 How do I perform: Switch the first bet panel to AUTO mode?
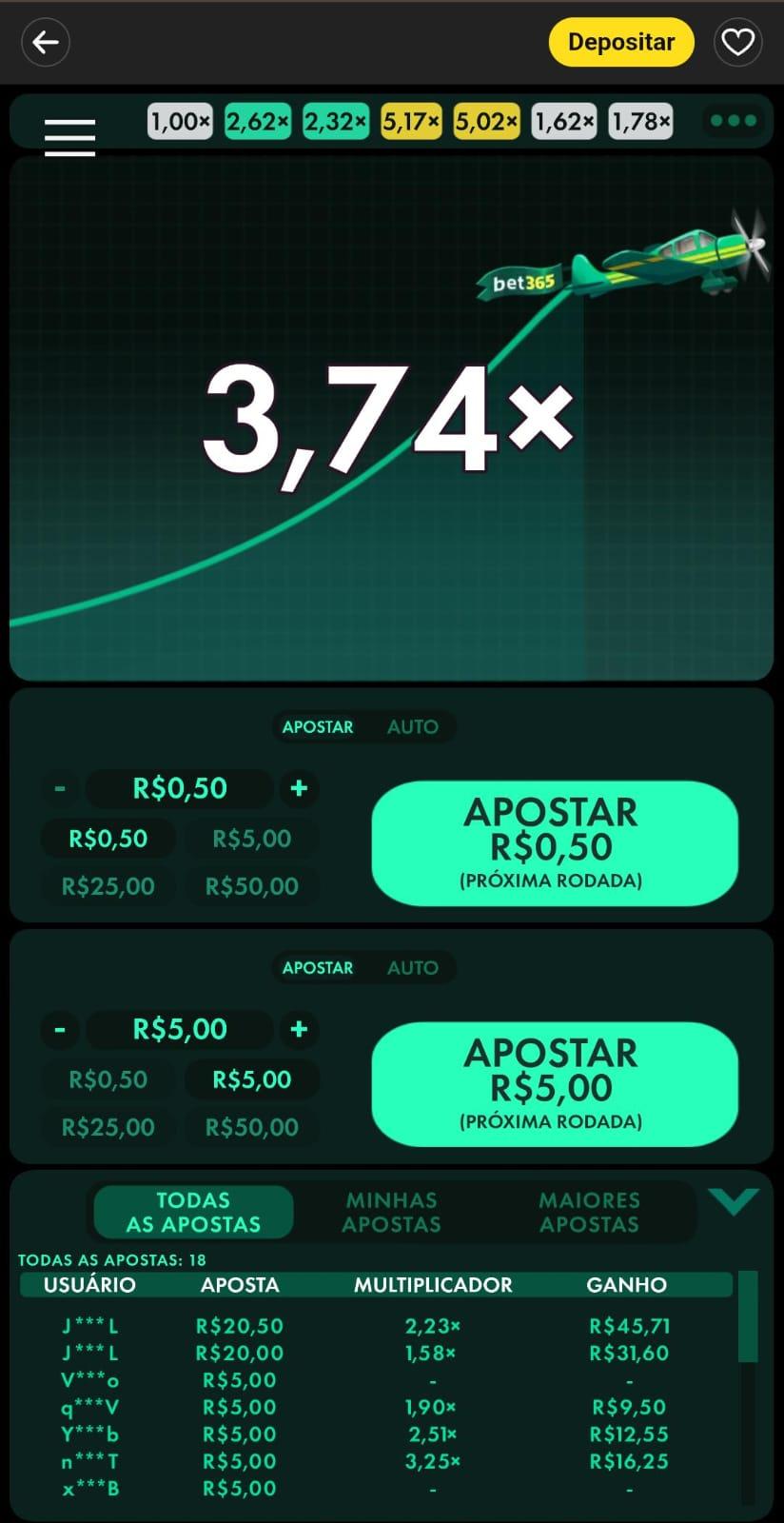point(413,726)
